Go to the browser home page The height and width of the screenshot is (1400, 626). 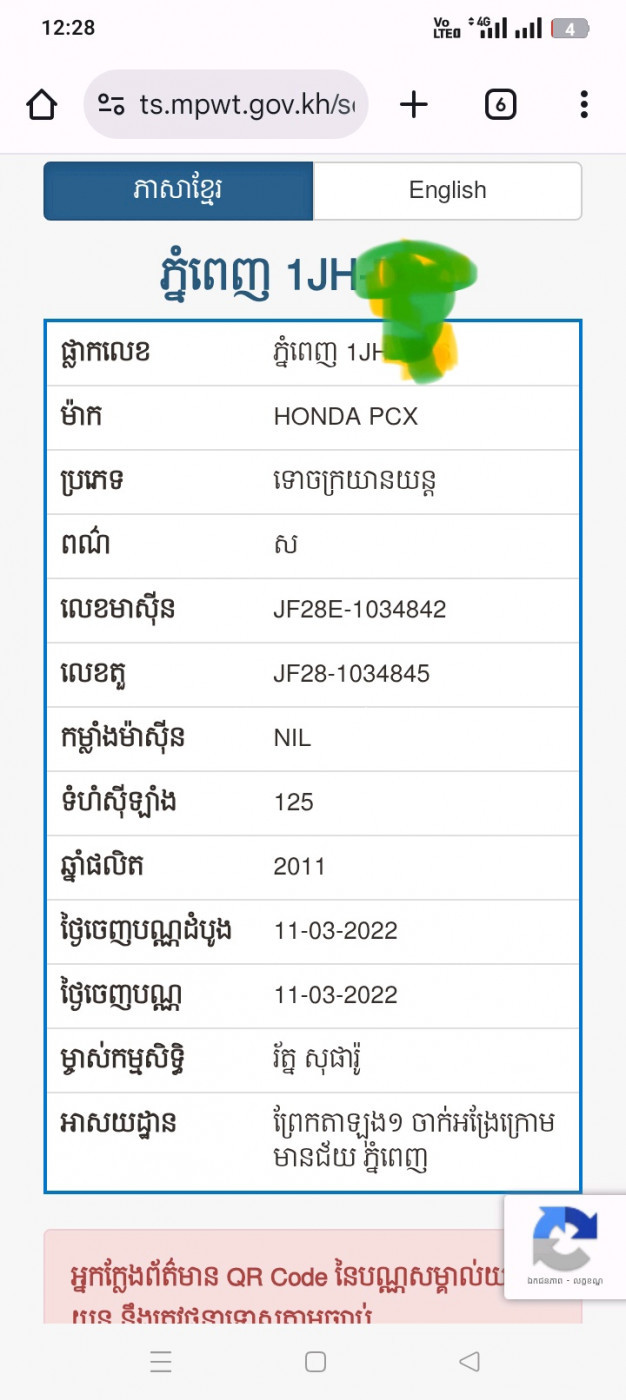(41, 104)
